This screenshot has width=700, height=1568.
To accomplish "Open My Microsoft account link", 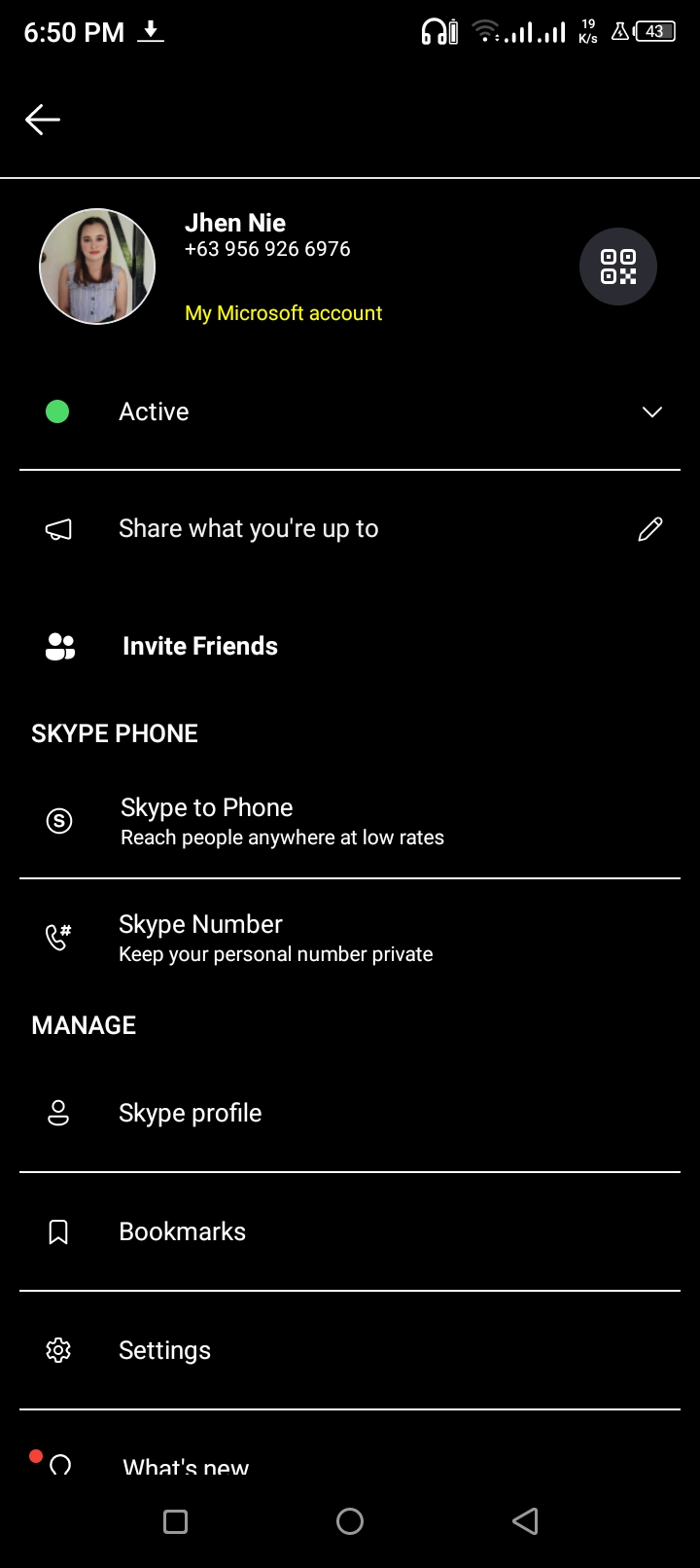I will [283, 313].
